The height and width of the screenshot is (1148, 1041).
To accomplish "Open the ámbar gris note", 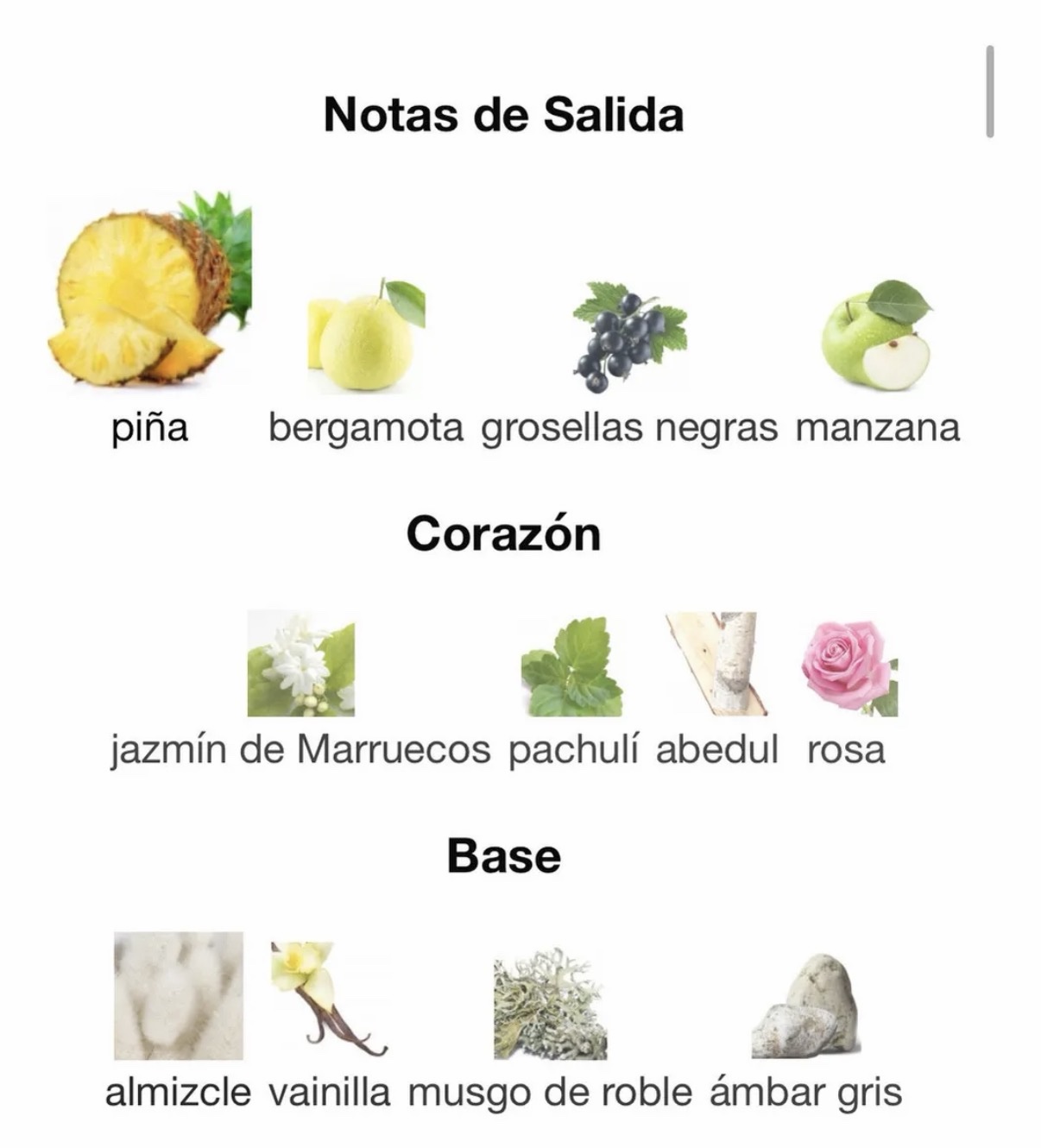I will click(x=805, y=1006).
